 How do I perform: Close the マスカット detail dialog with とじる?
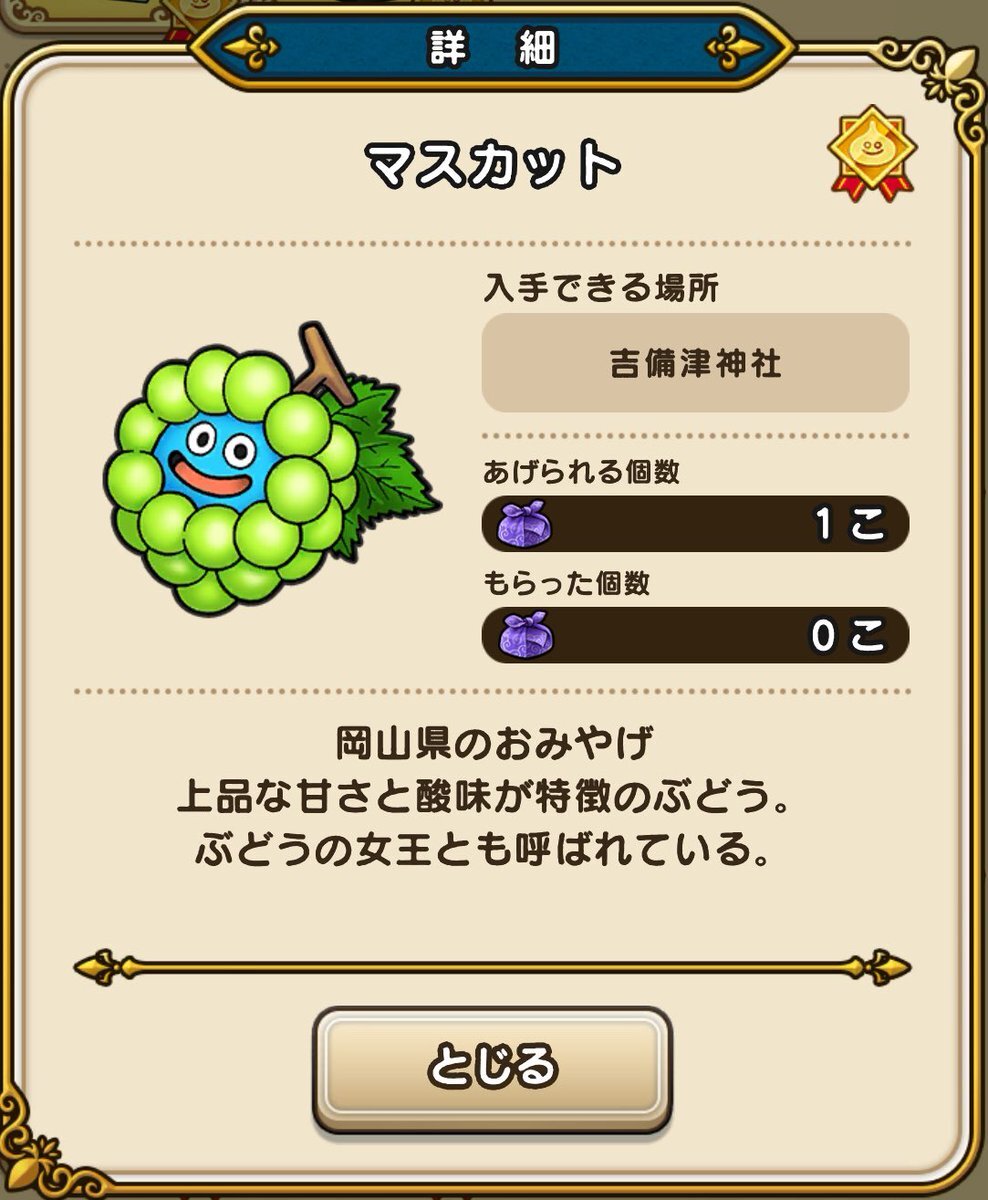click(492, 1068)
